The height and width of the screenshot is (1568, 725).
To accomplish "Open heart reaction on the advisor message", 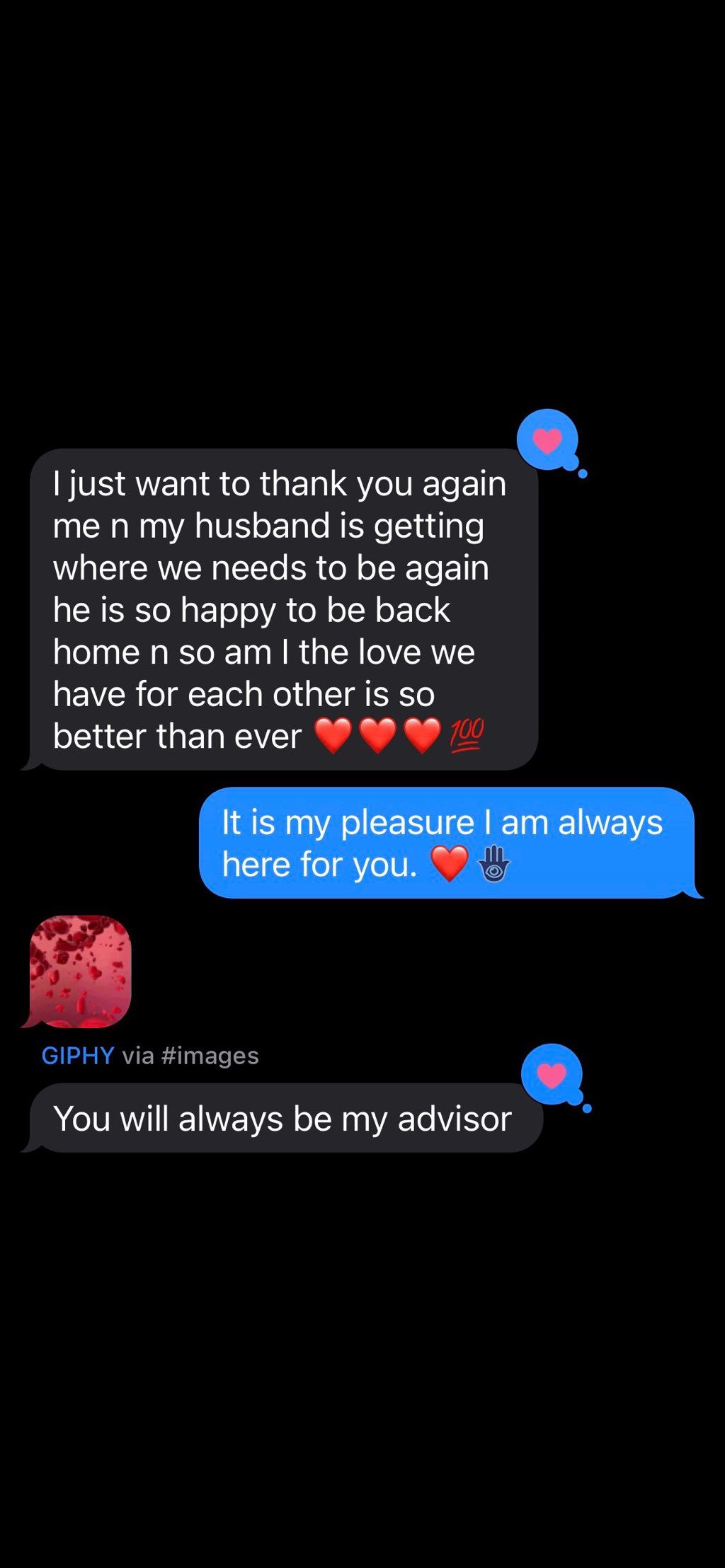I will (552, 1075).
